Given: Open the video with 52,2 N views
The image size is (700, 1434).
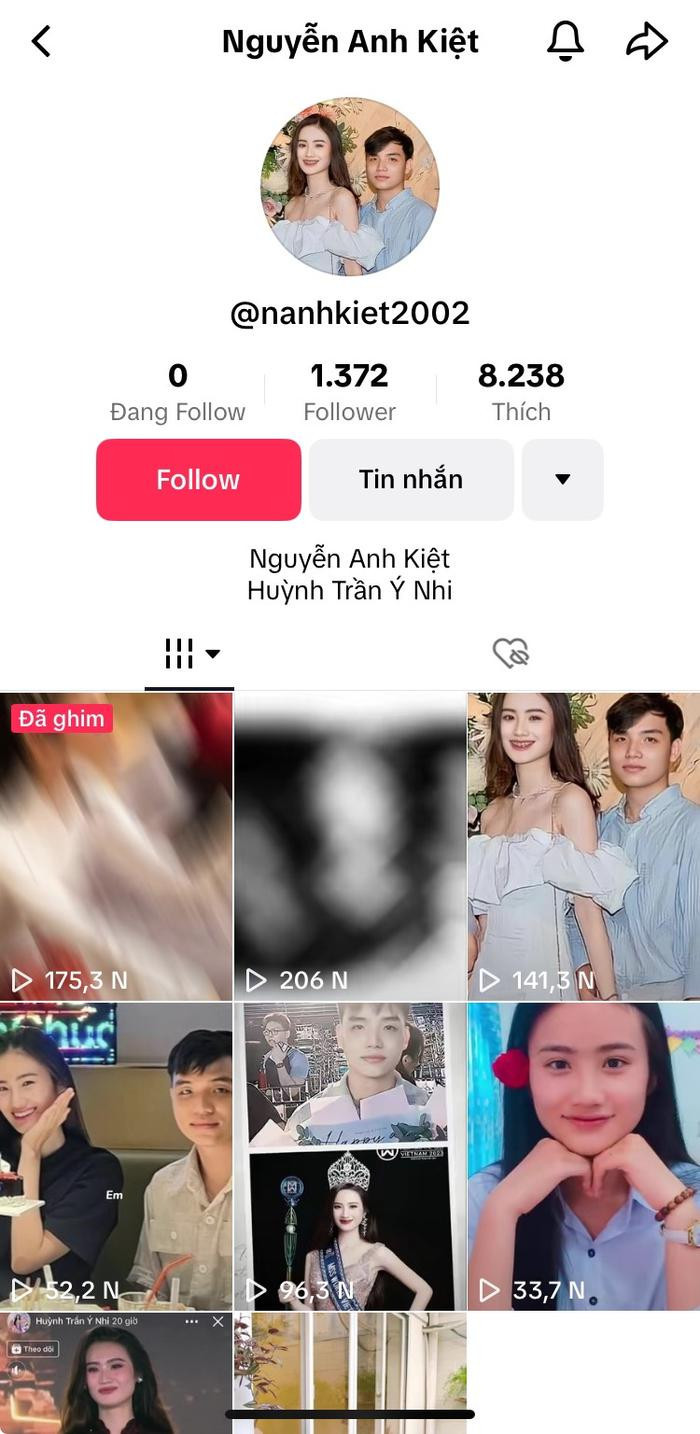Looking at the screenshot, I should click(x=116, y=1156).
